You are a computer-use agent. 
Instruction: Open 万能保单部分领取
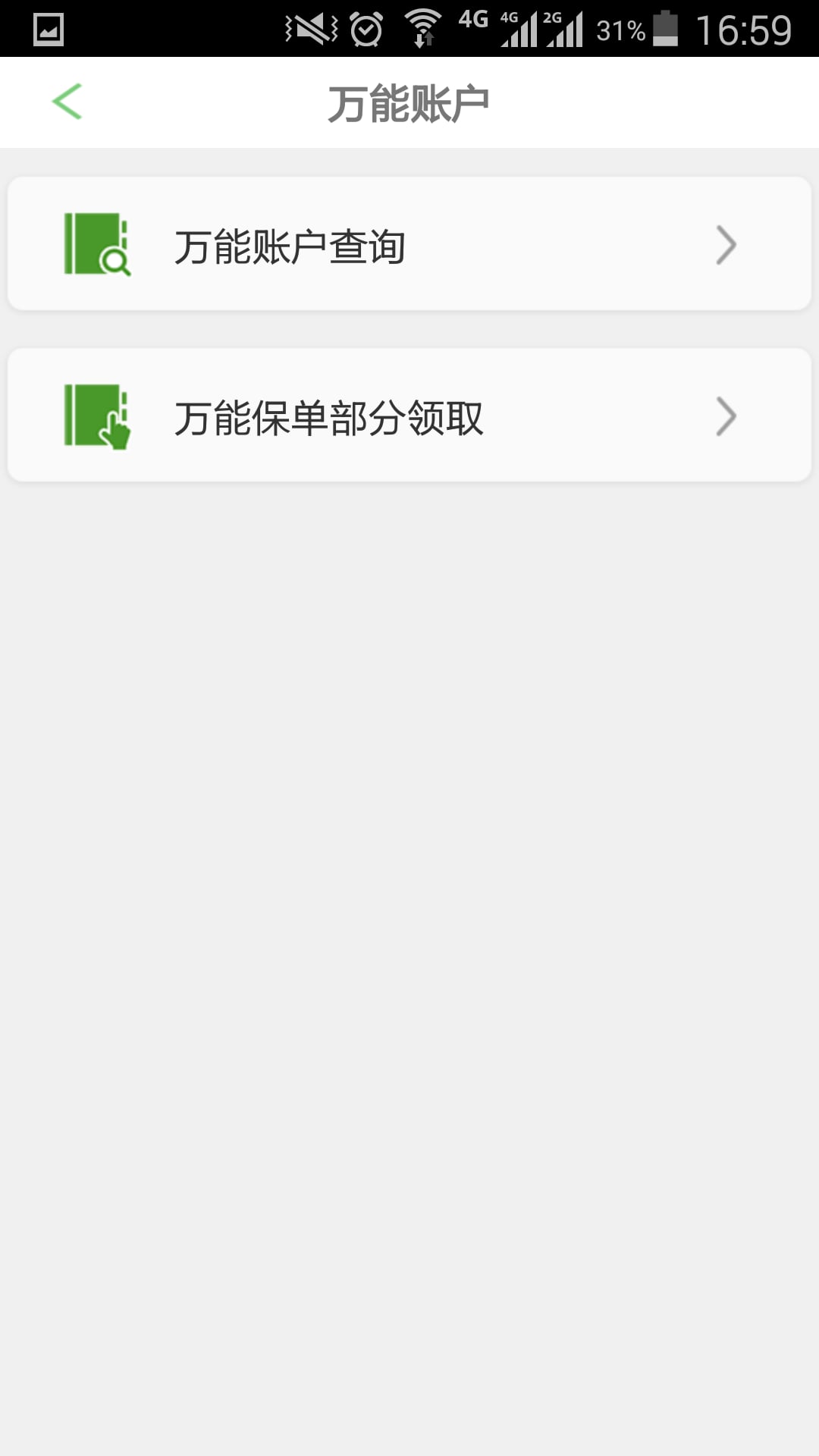pos(409,416)
